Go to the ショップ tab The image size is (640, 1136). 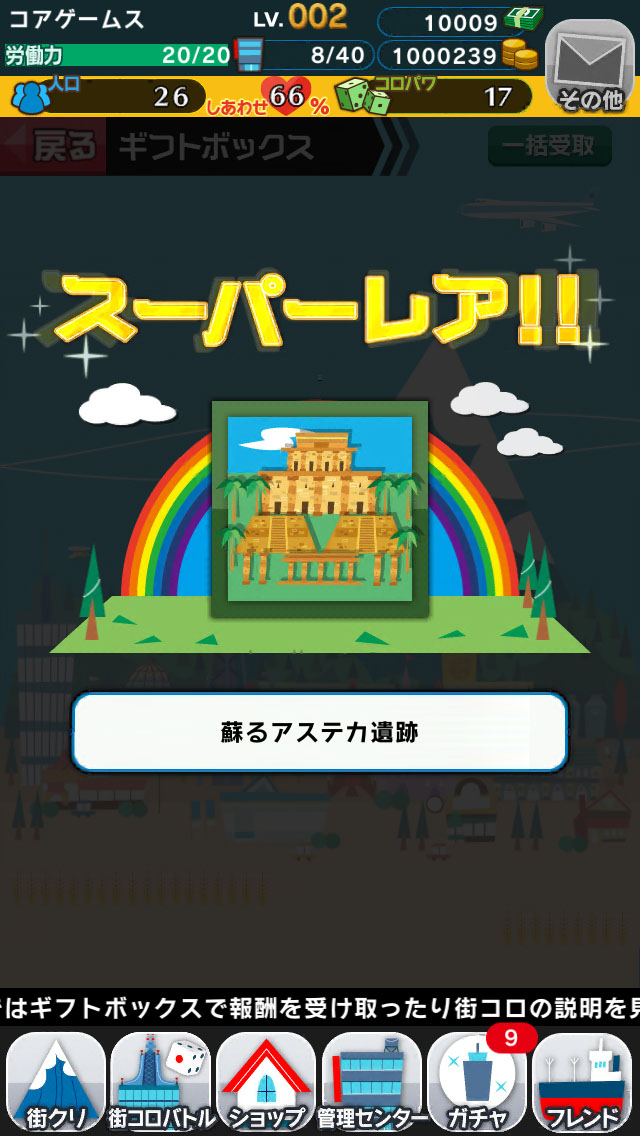tap(267, 1082)
